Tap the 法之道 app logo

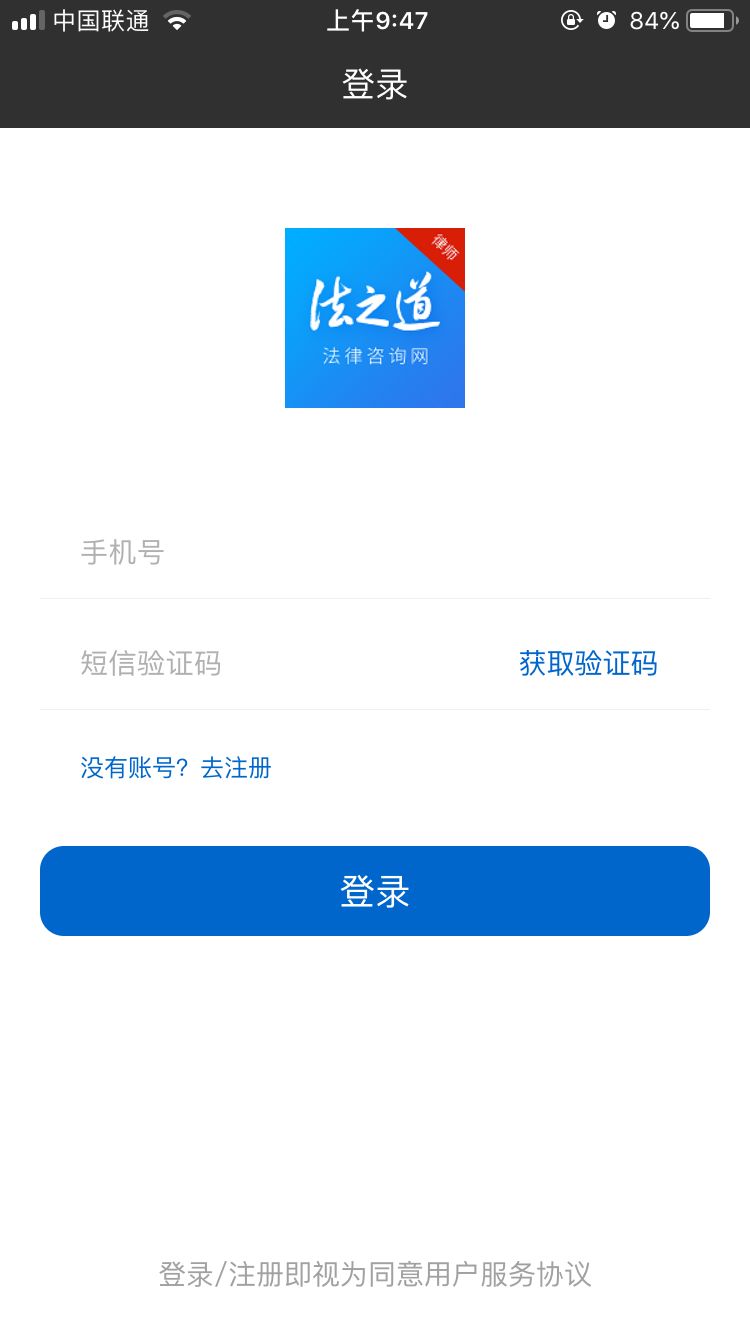tap(374, 318)
